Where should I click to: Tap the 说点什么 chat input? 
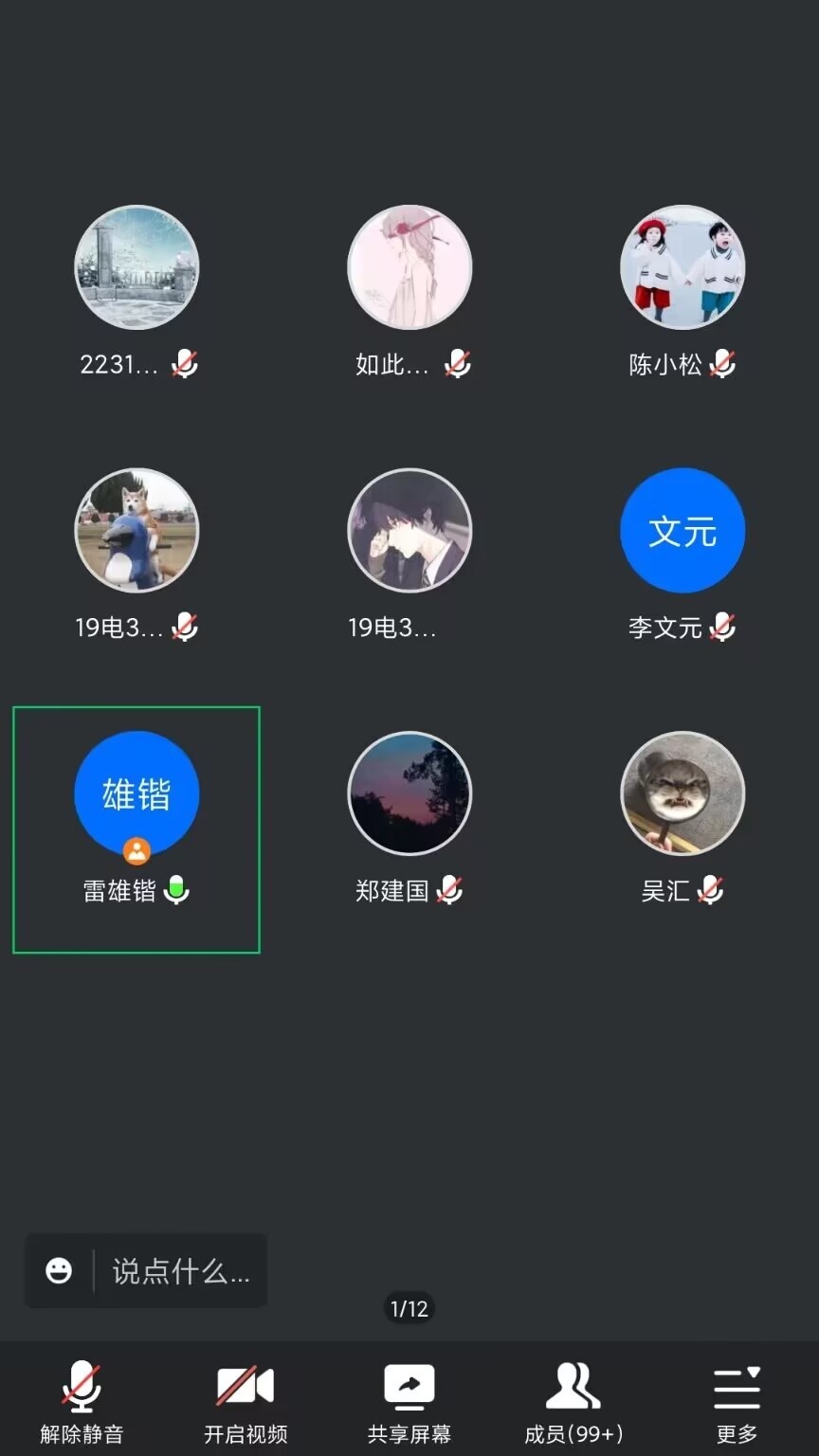click(180, 1271)
